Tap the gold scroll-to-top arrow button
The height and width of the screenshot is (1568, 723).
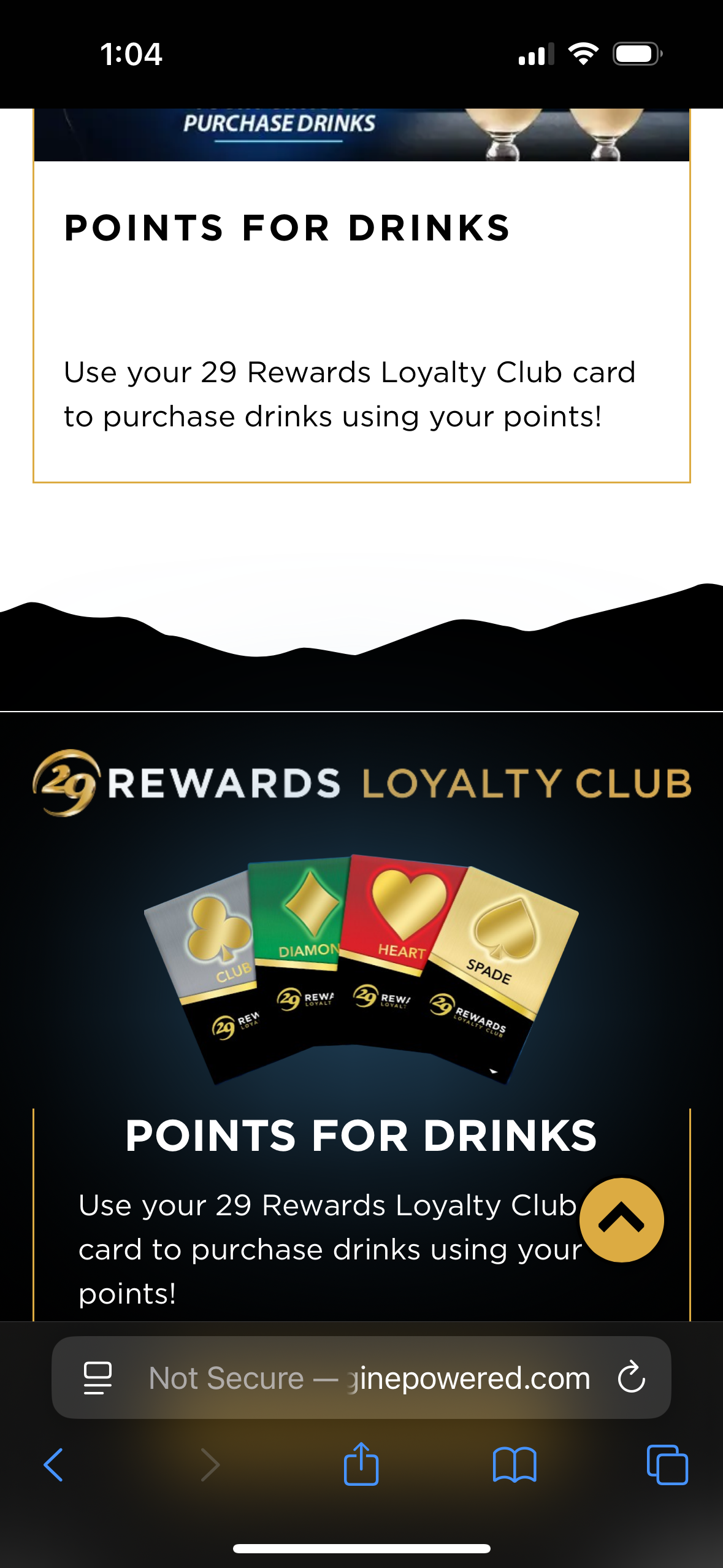click(621, 1220)
